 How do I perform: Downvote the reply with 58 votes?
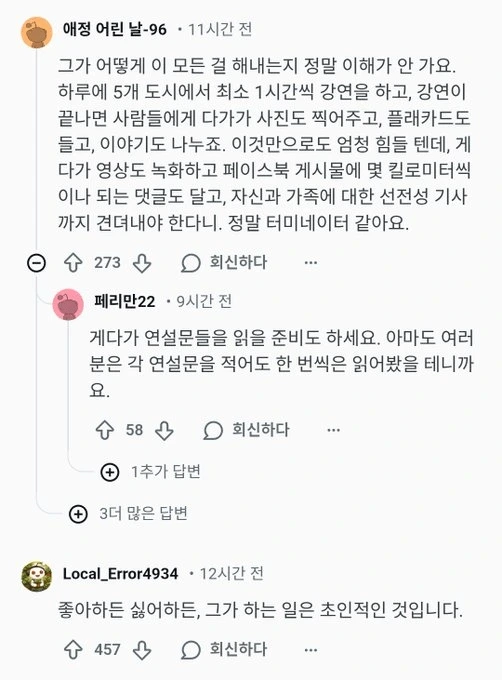point(164,430)
